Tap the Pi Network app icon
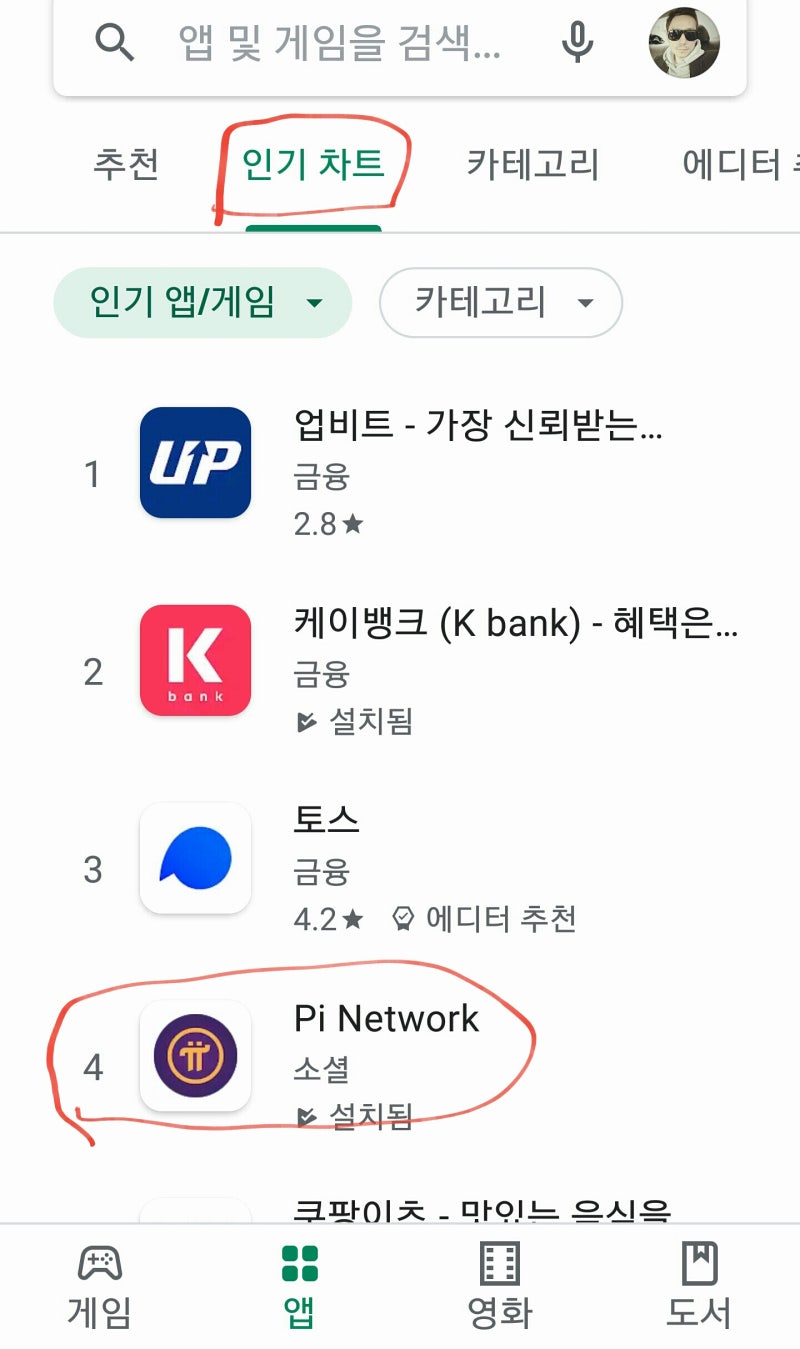Viewport: 800px width, 1349px height. [x=195, y=1057]
